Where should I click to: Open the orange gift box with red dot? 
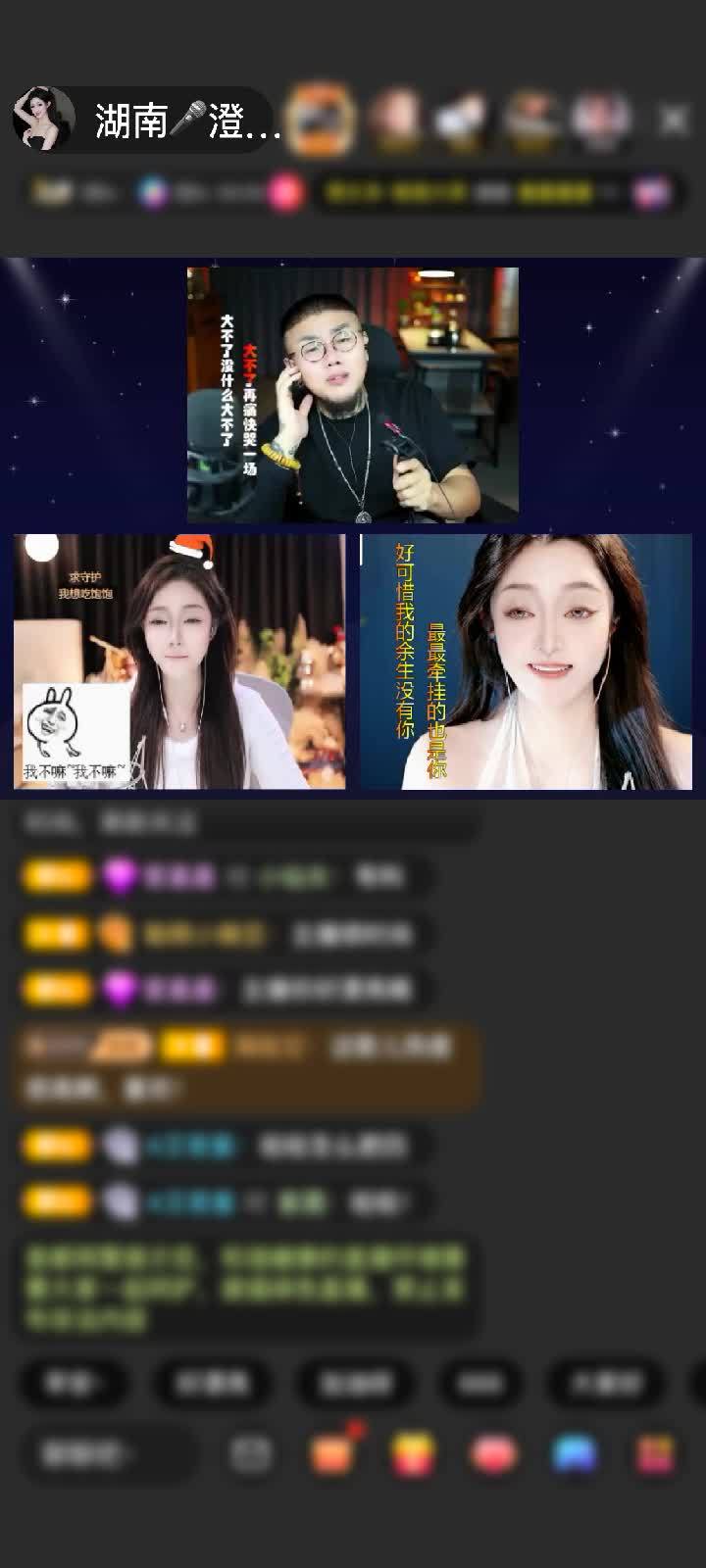333,1452
